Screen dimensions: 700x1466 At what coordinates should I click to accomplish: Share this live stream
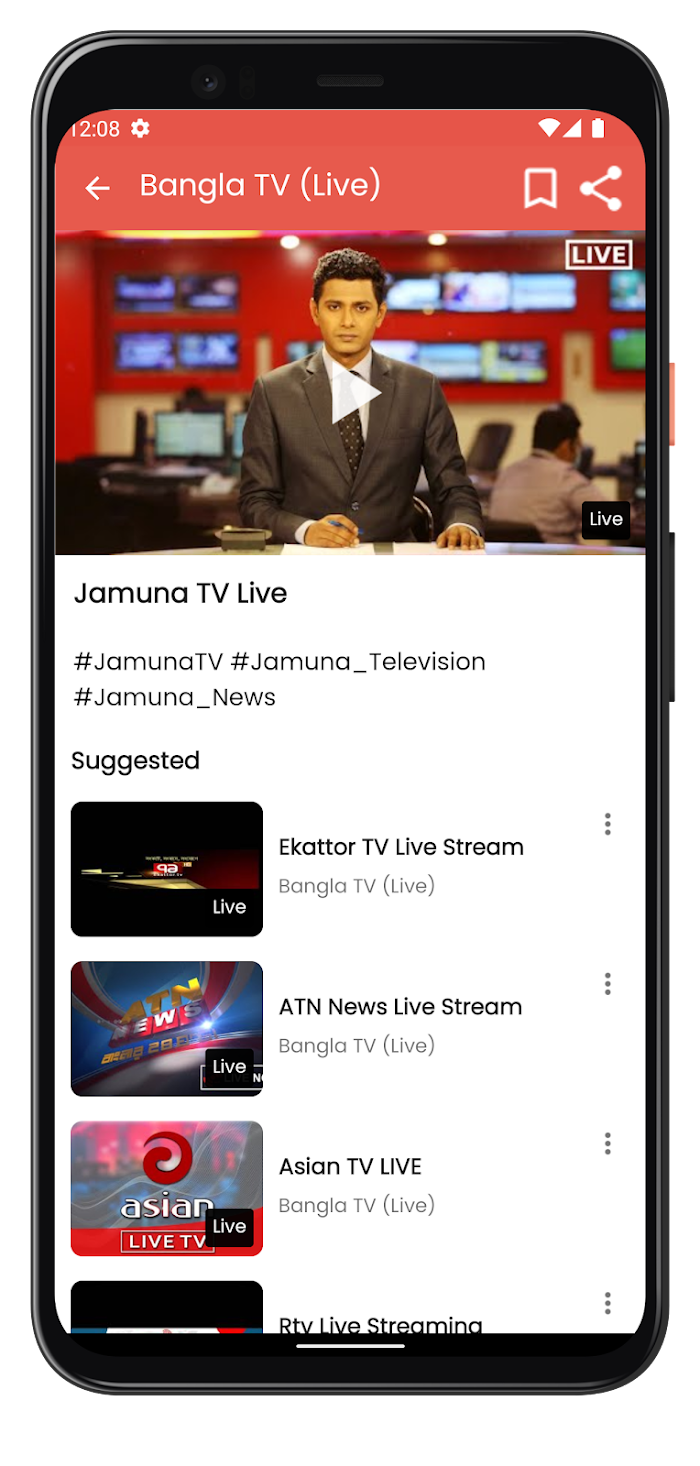coord(601,188)
